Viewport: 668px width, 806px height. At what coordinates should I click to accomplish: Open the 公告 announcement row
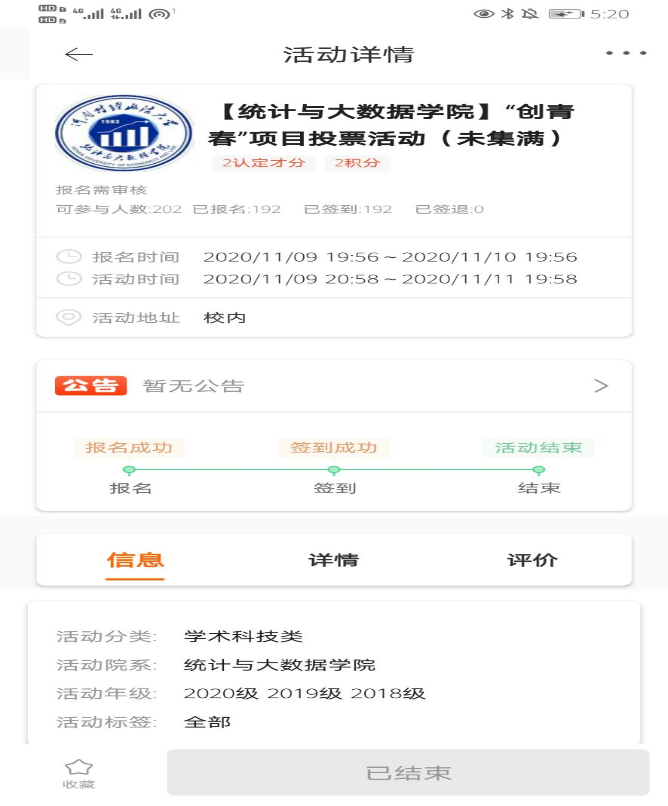pos(333,386)
